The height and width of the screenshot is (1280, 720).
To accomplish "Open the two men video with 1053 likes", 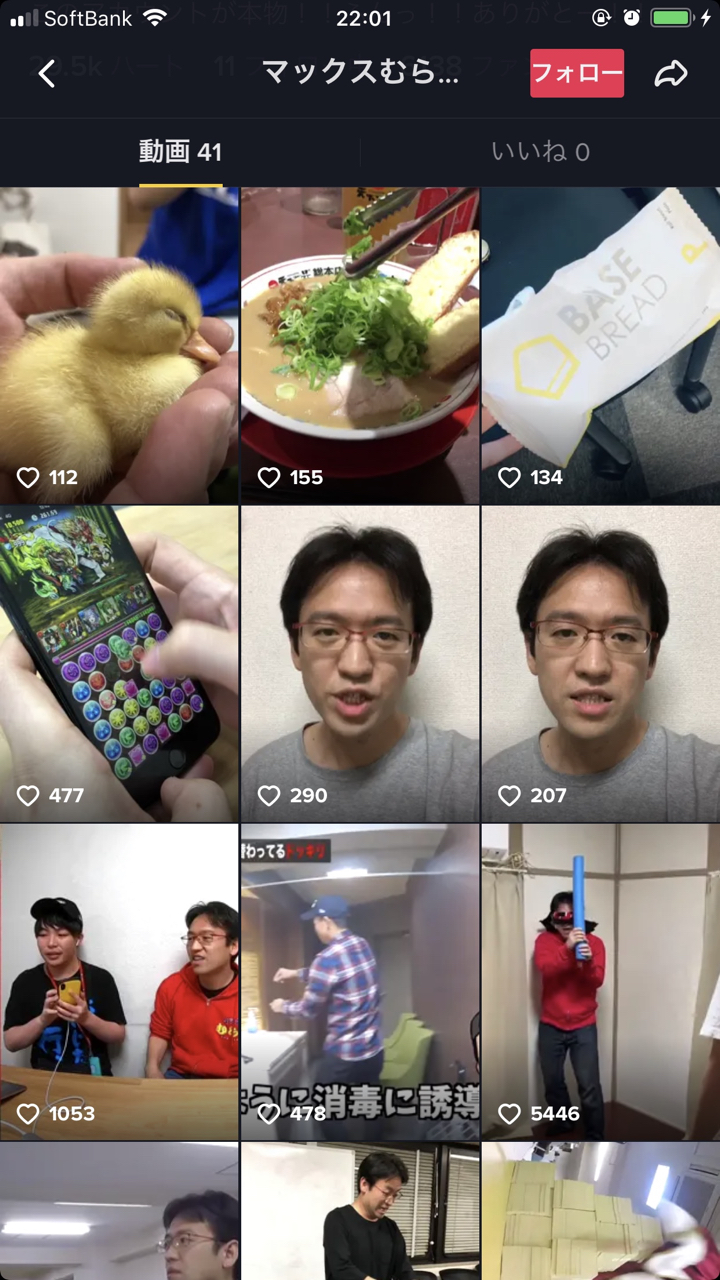I will tap(119, 981).
